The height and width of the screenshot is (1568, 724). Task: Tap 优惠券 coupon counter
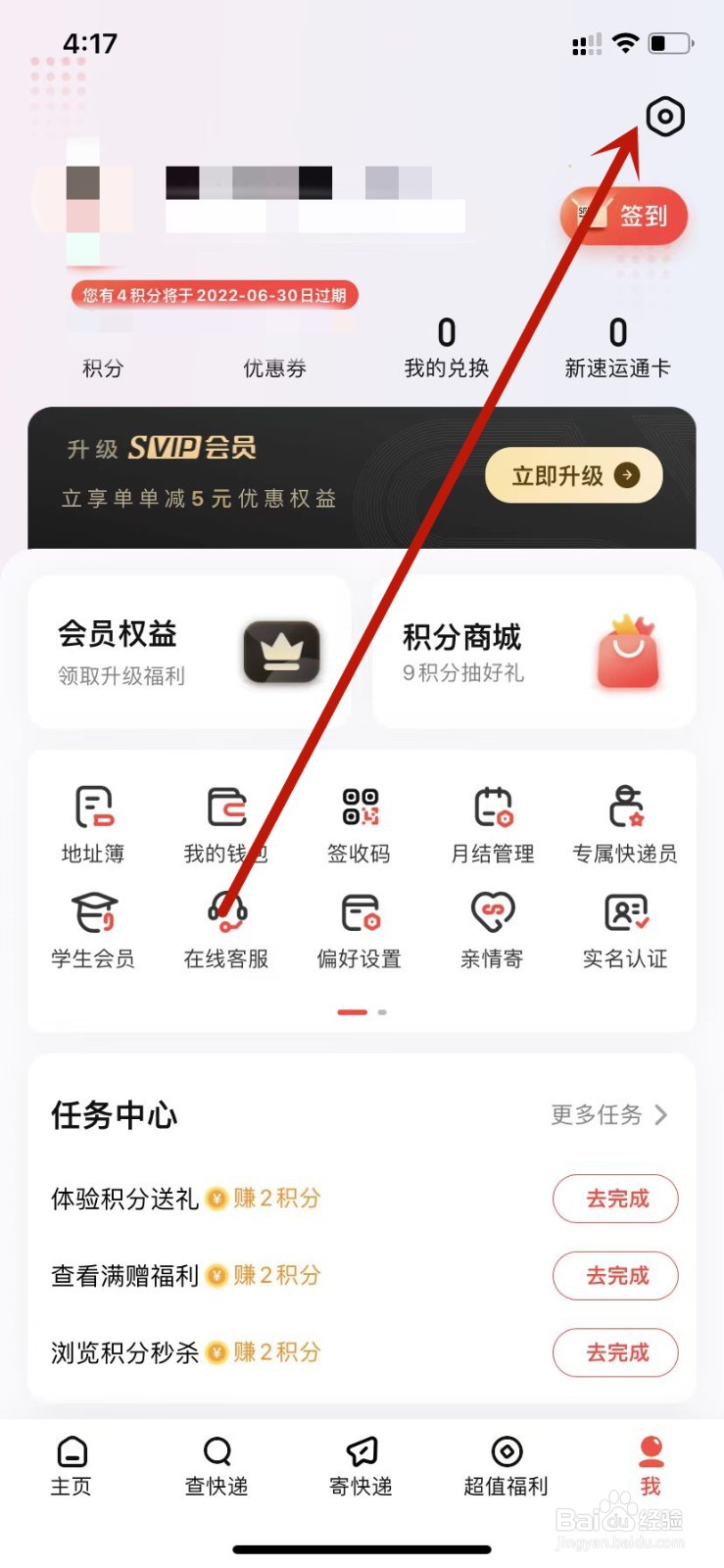(x=274, y=367)
